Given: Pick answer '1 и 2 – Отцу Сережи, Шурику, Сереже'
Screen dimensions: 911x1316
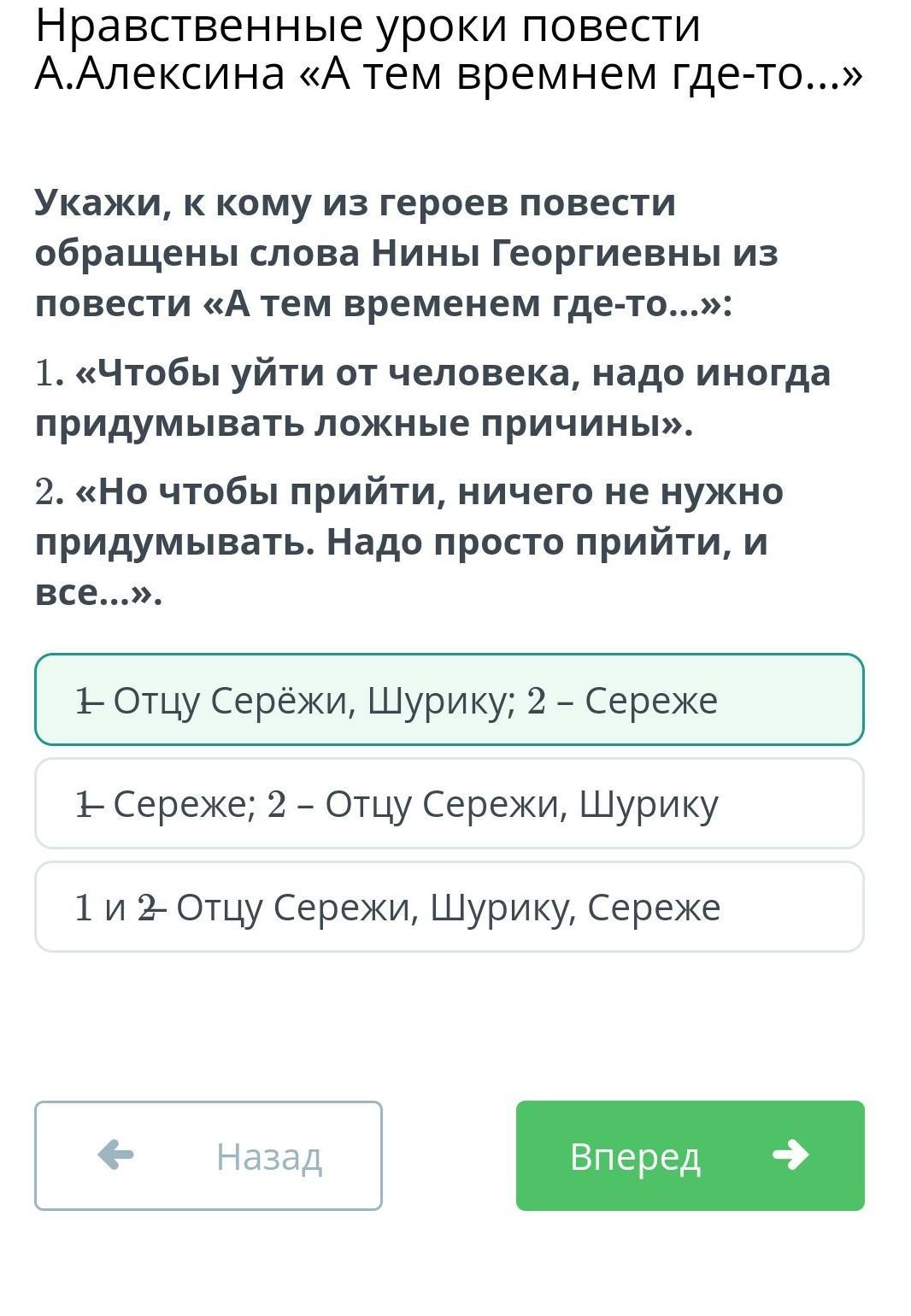Looking at the screenshot, I should click(450, 907).
